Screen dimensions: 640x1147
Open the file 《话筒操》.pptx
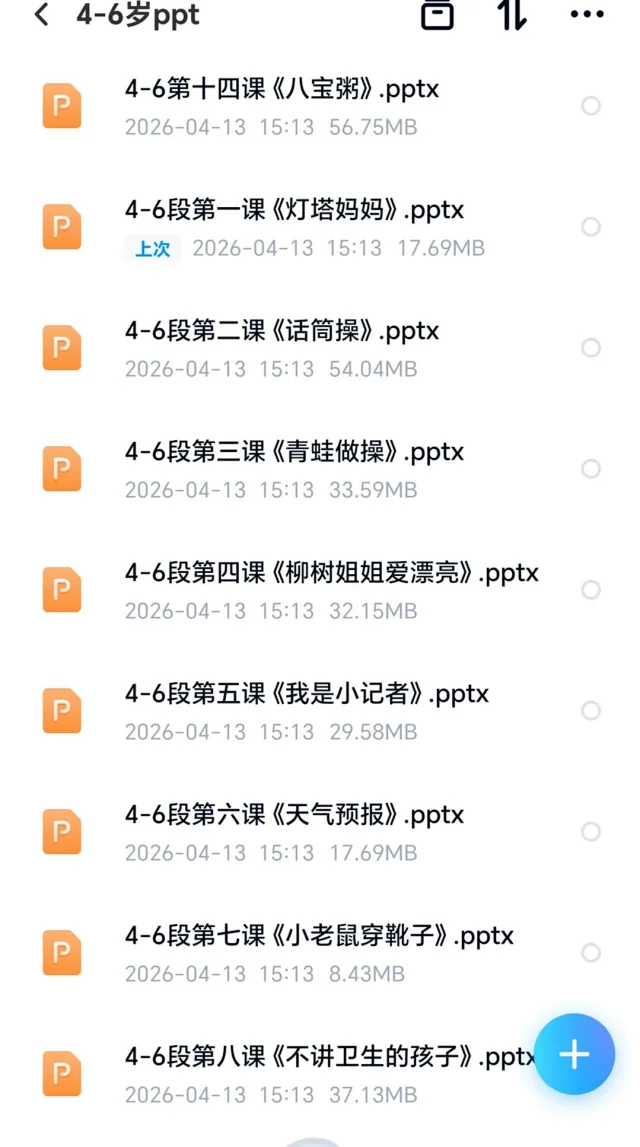click(x=281, y=332)
